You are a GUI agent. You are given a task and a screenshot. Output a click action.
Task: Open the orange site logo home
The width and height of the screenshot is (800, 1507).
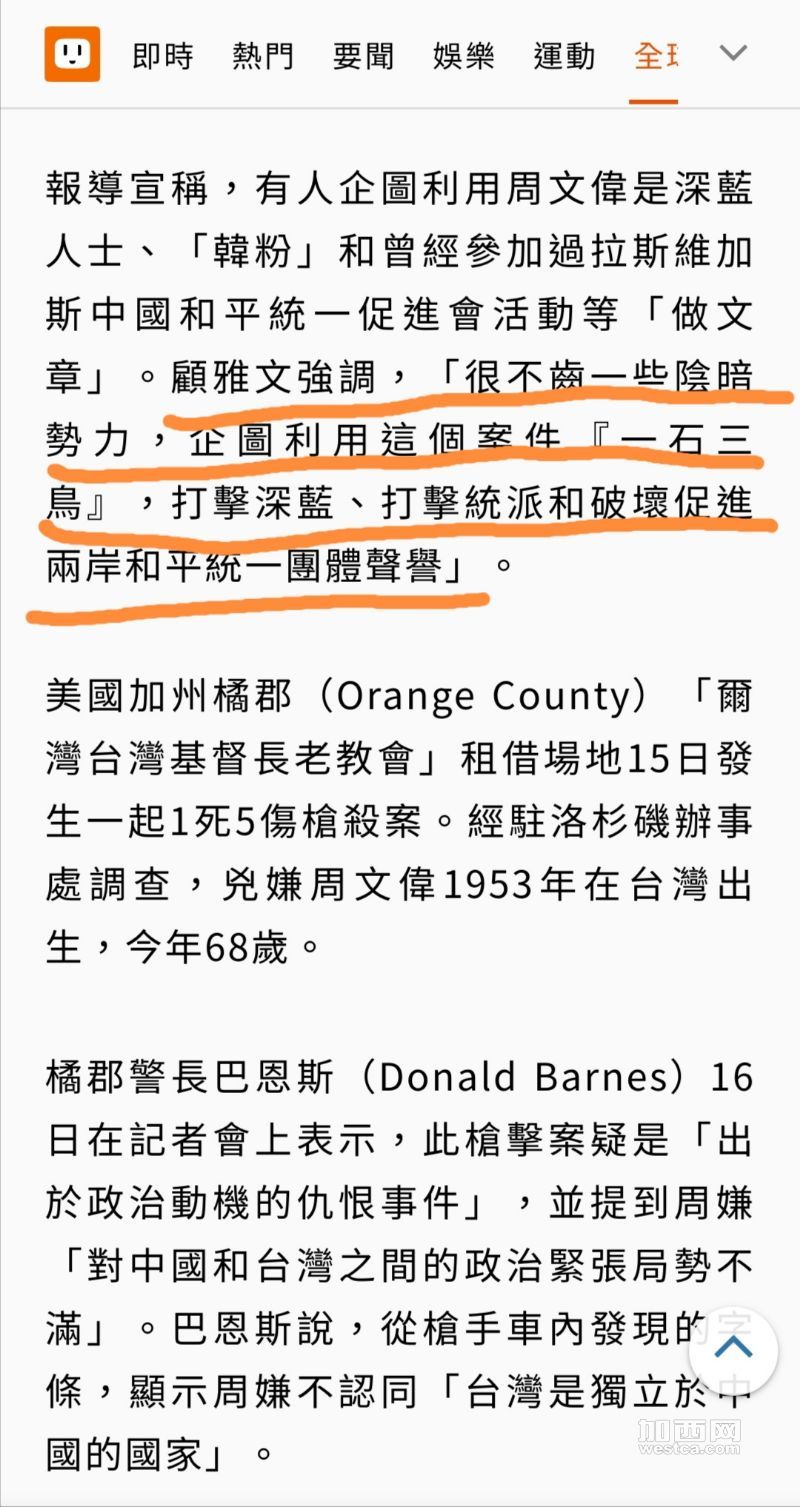[x=72, y=54]
